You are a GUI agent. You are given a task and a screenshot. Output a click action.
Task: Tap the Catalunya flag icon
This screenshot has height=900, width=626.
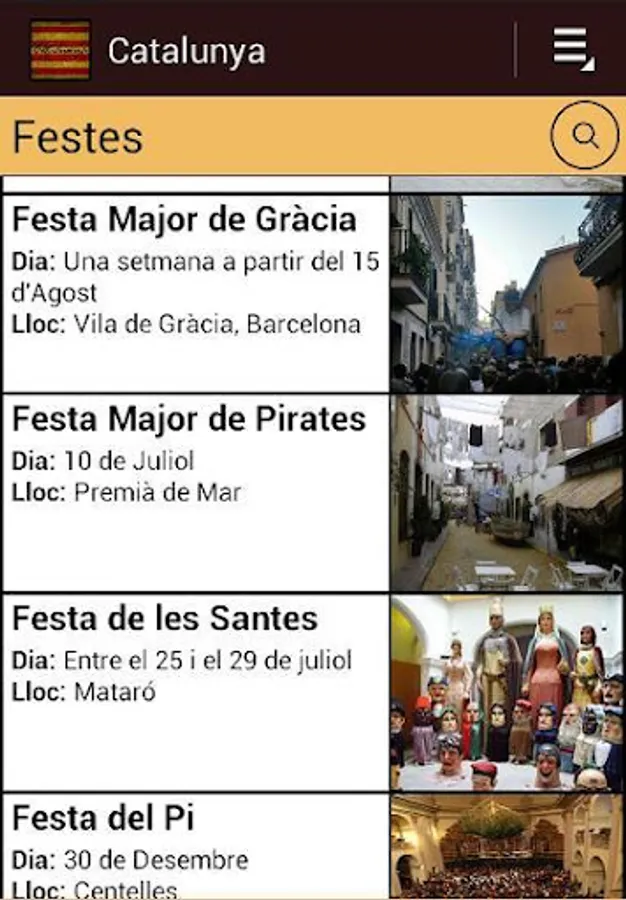pyautogui.click(x=60, y=49)
